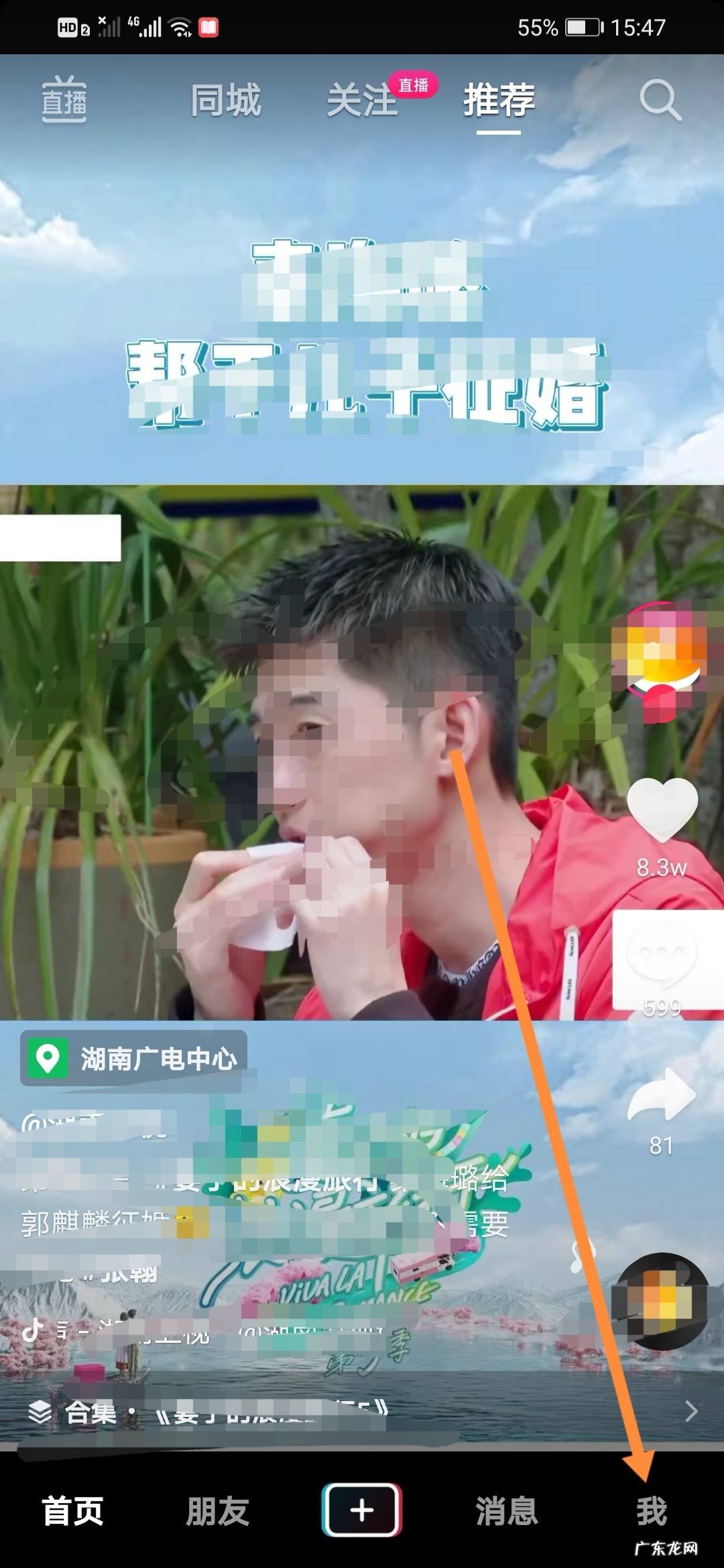Open the 朋友 tab

point(217,1511)
